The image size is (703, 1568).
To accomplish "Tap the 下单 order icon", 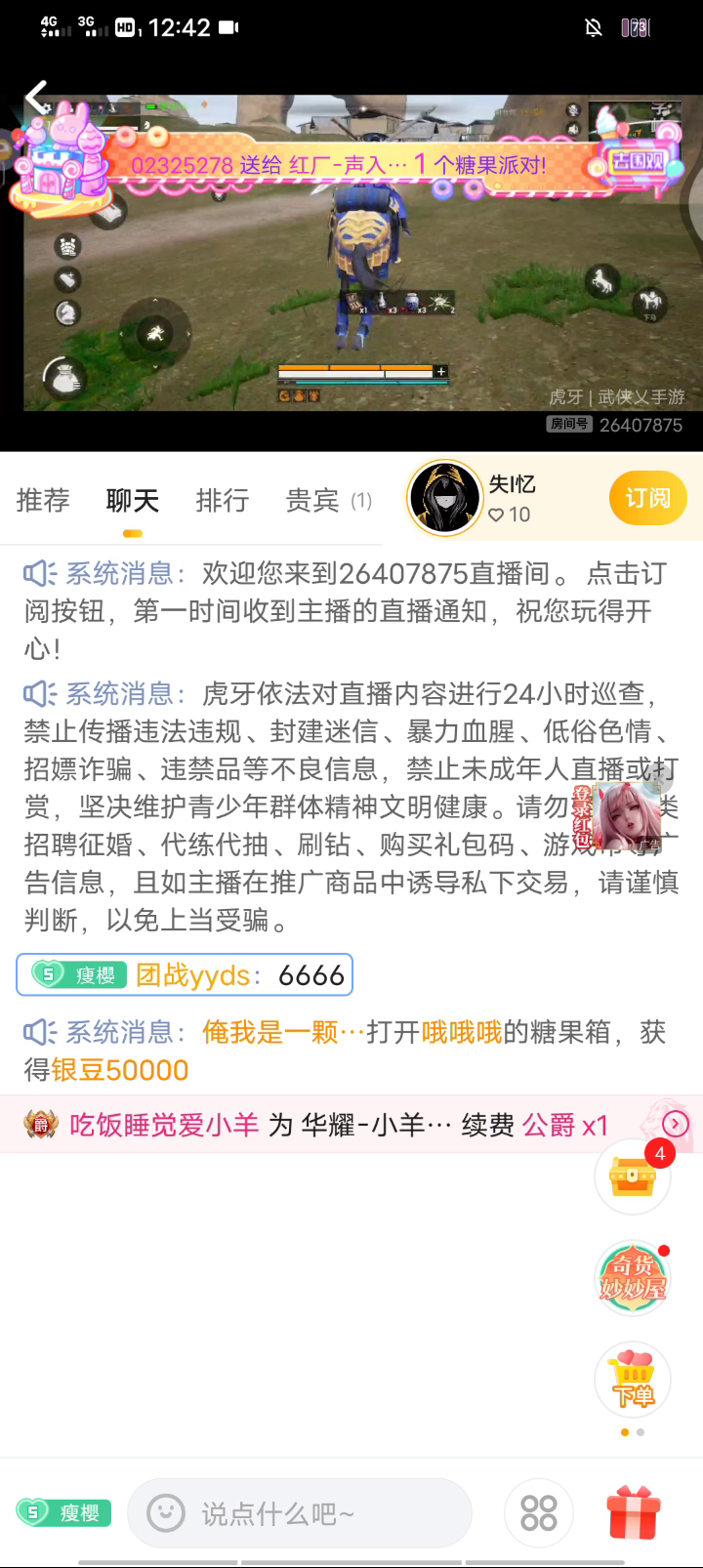I will [633, 1379].
